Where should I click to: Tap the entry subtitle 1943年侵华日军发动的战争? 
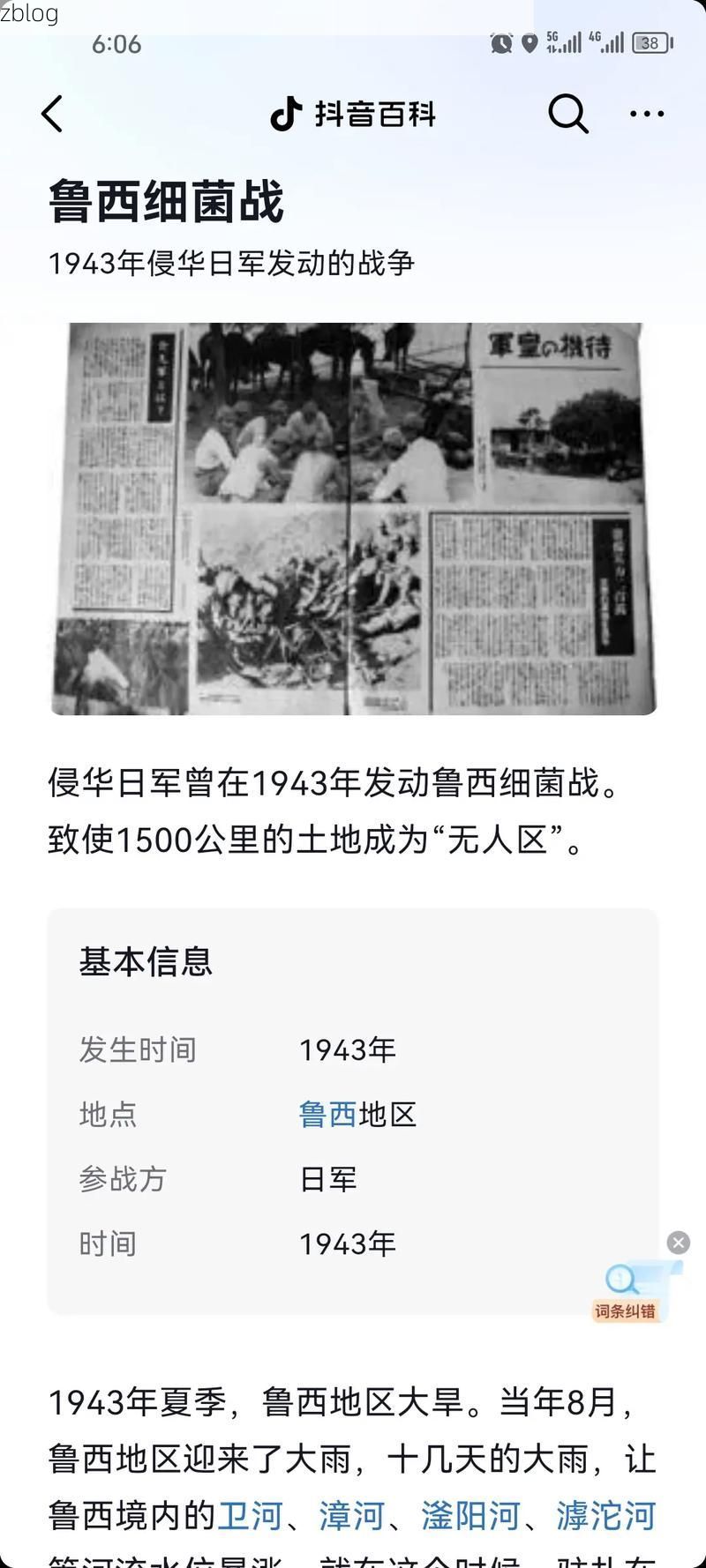tap(235, 262)
